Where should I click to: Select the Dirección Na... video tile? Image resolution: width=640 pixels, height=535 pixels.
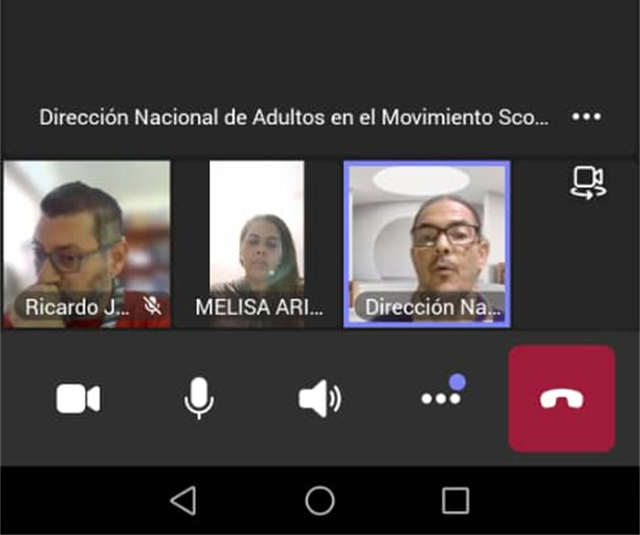coord(427,244)
